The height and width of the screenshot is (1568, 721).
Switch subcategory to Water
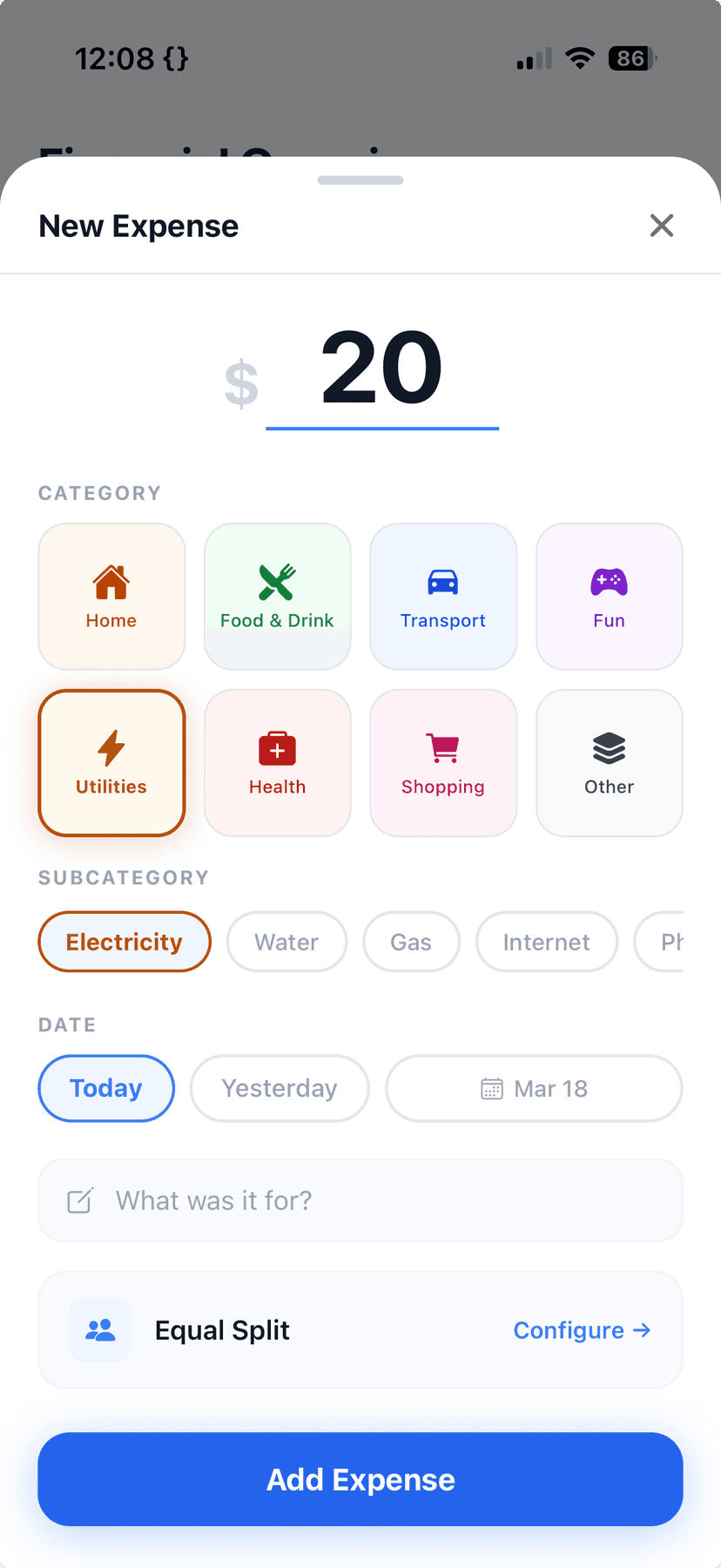coord(286,942)
